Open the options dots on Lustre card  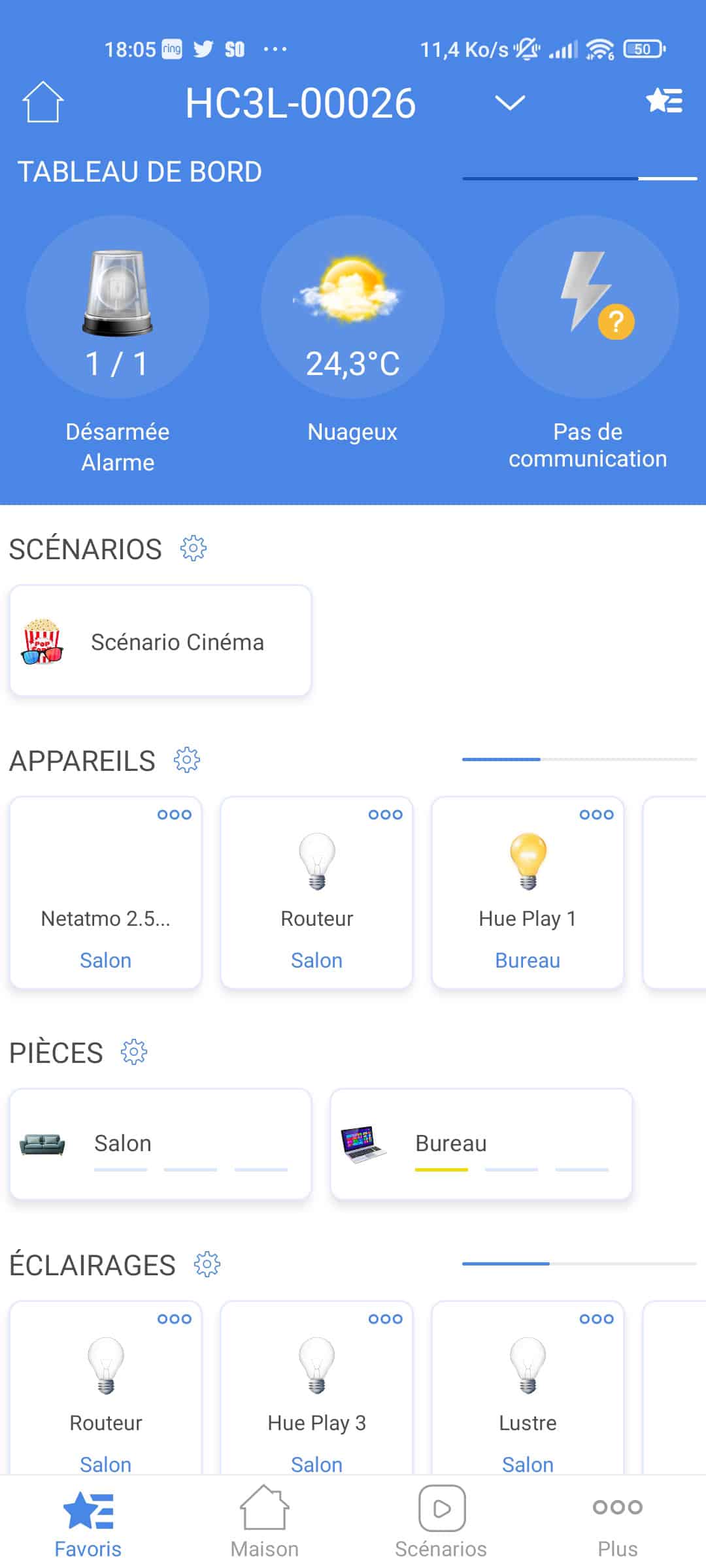[597, 1319]
